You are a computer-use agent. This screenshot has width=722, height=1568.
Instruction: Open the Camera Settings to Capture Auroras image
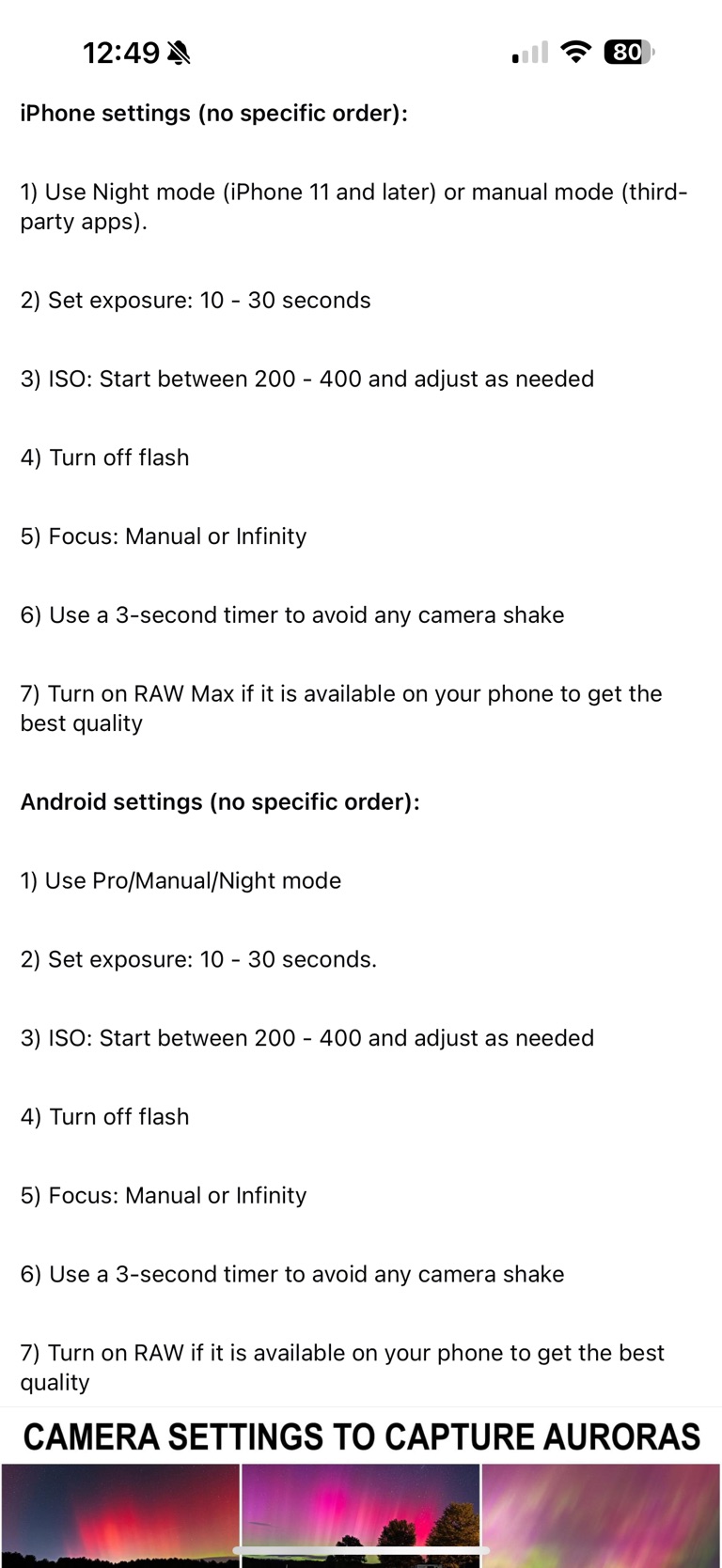[x=361, y=1489]
